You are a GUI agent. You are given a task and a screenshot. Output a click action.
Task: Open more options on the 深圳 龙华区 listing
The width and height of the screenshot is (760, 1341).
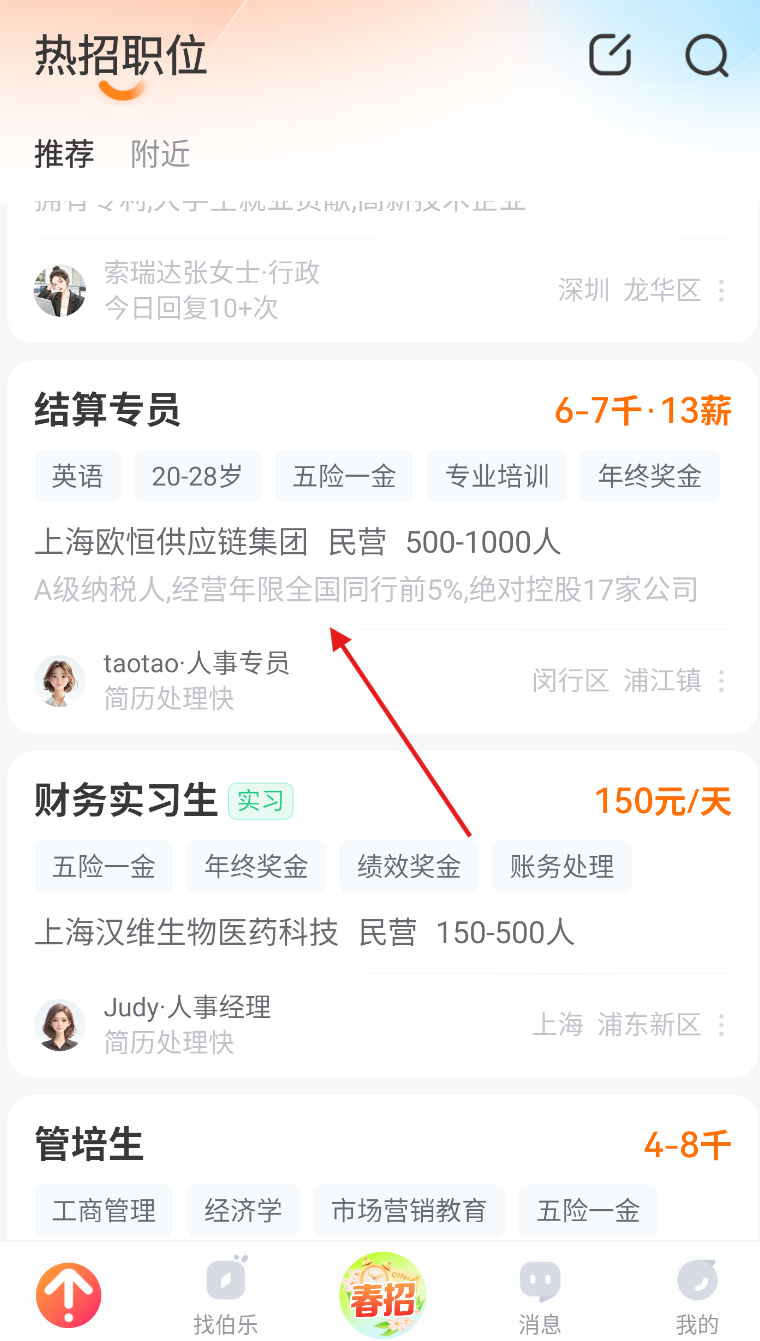(721, 291)
